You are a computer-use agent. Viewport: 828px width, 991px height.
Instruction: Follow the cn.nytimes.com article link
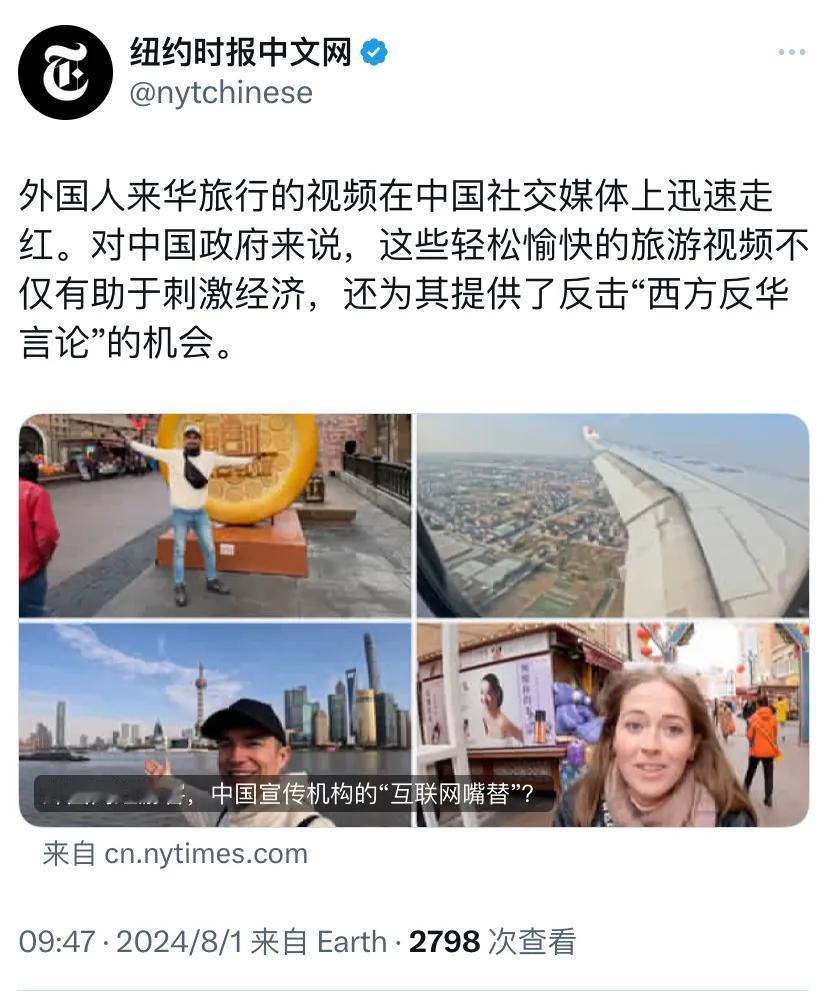(206, 854)
